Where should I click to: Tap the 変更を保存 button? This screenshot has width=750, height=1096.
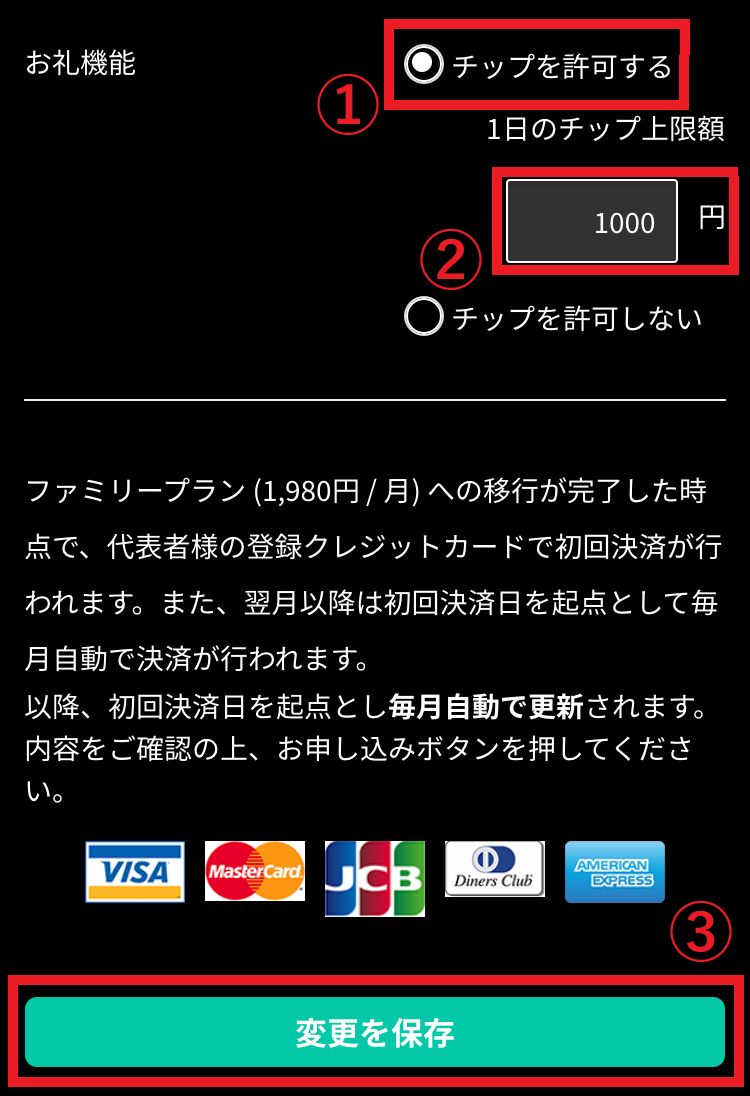375,1032
